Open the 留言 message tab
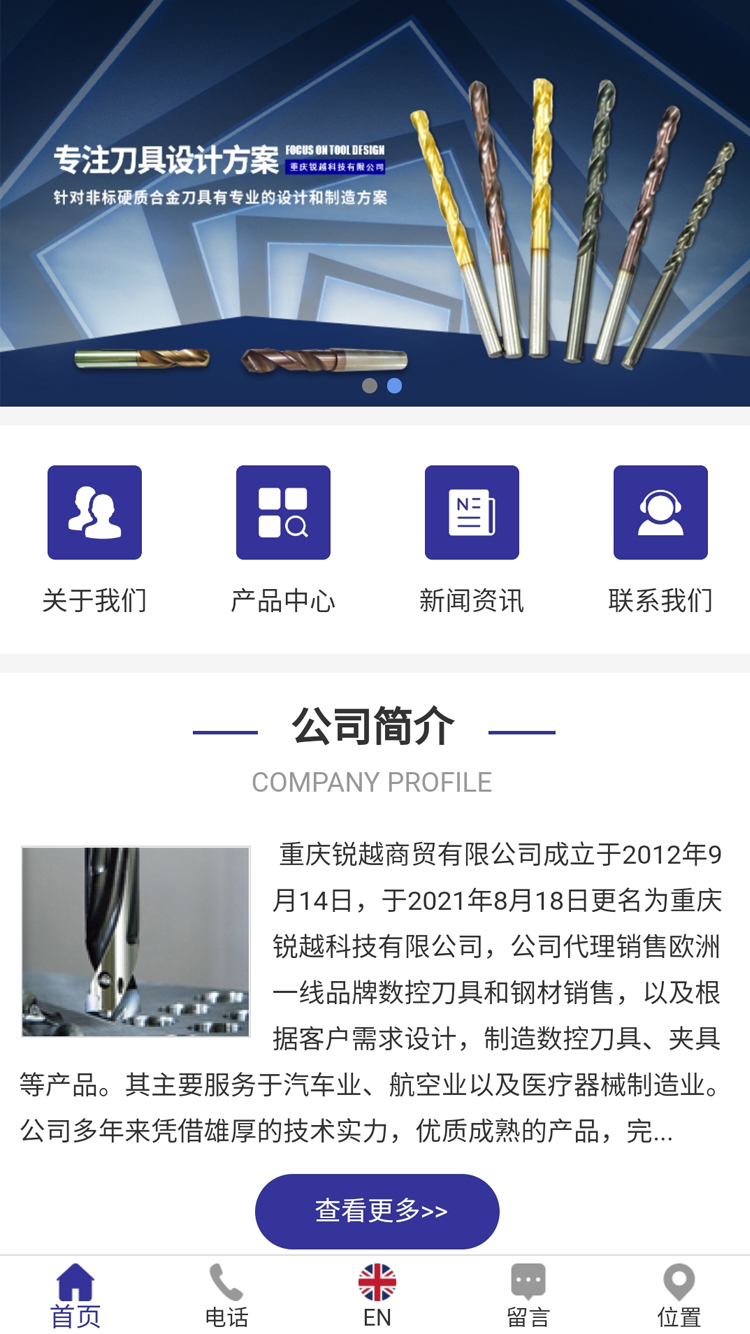The height and width of the screenshot is (1334, 750). coord(528,1296)
